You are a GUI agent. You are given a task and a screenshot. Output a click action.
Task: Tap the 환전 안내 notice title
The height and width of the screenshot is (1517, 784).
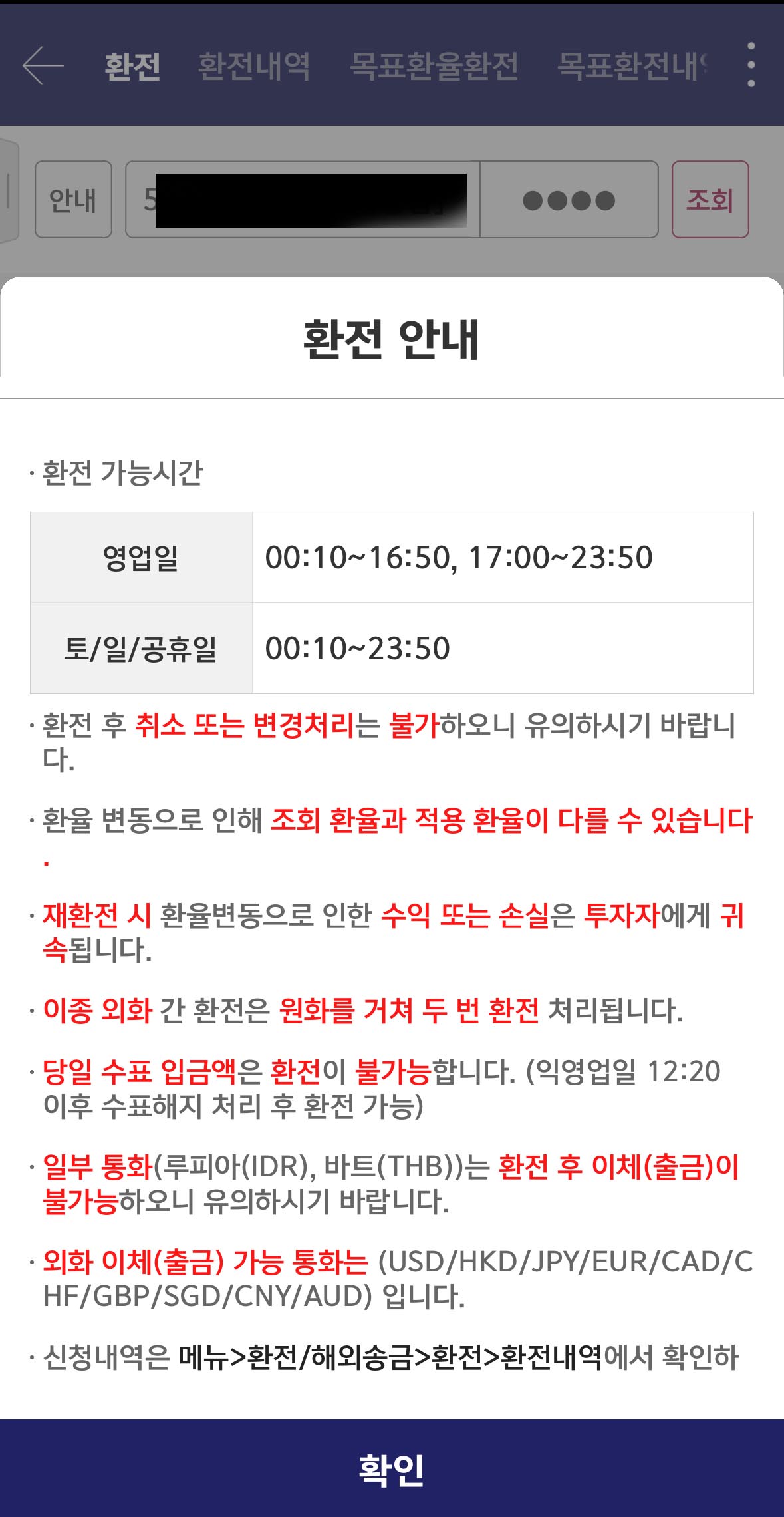pos(392,340)
